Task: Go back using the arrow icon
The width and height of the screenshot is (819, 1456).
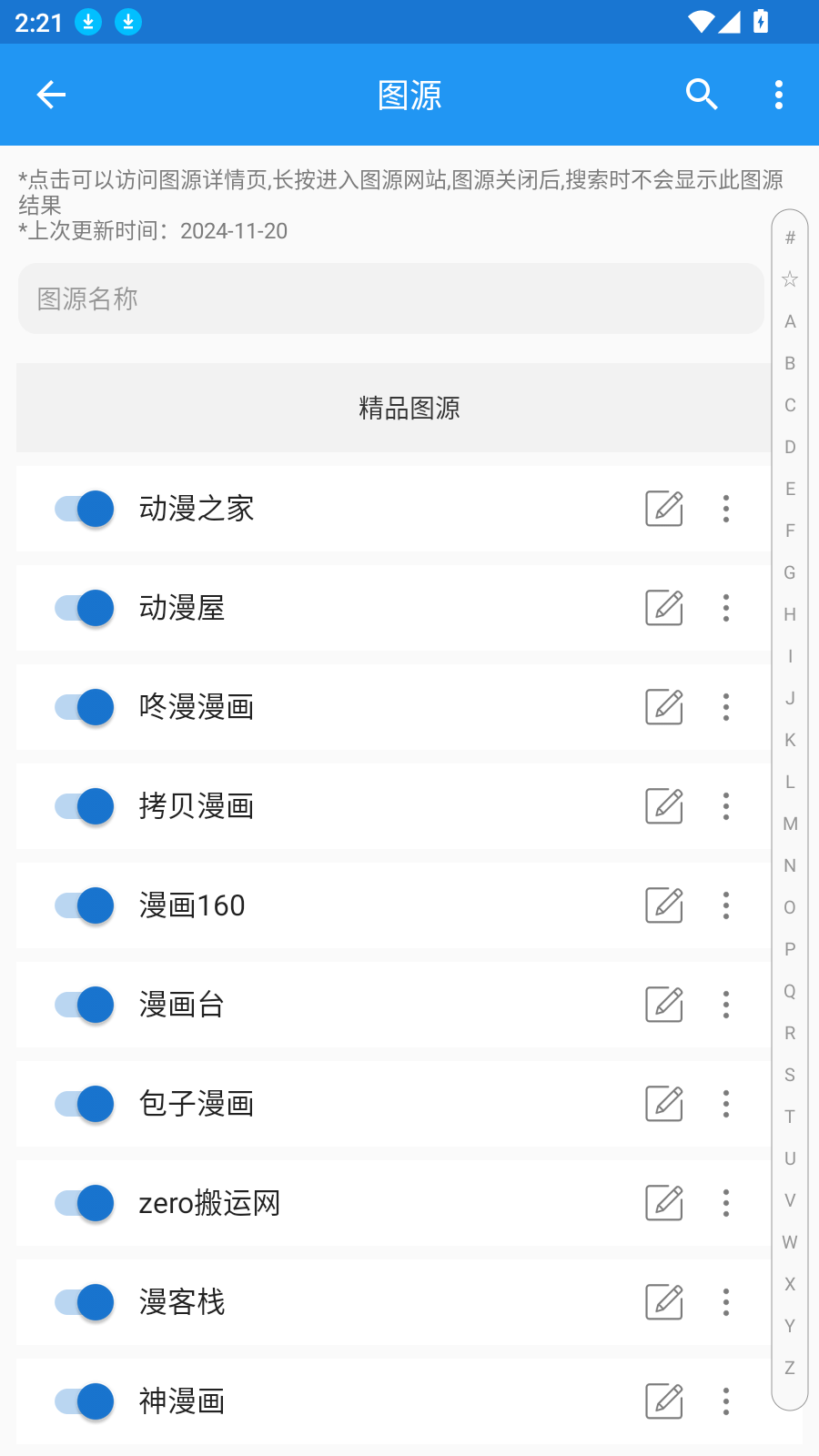Action: pyautogui.click(x=51, y=95)
